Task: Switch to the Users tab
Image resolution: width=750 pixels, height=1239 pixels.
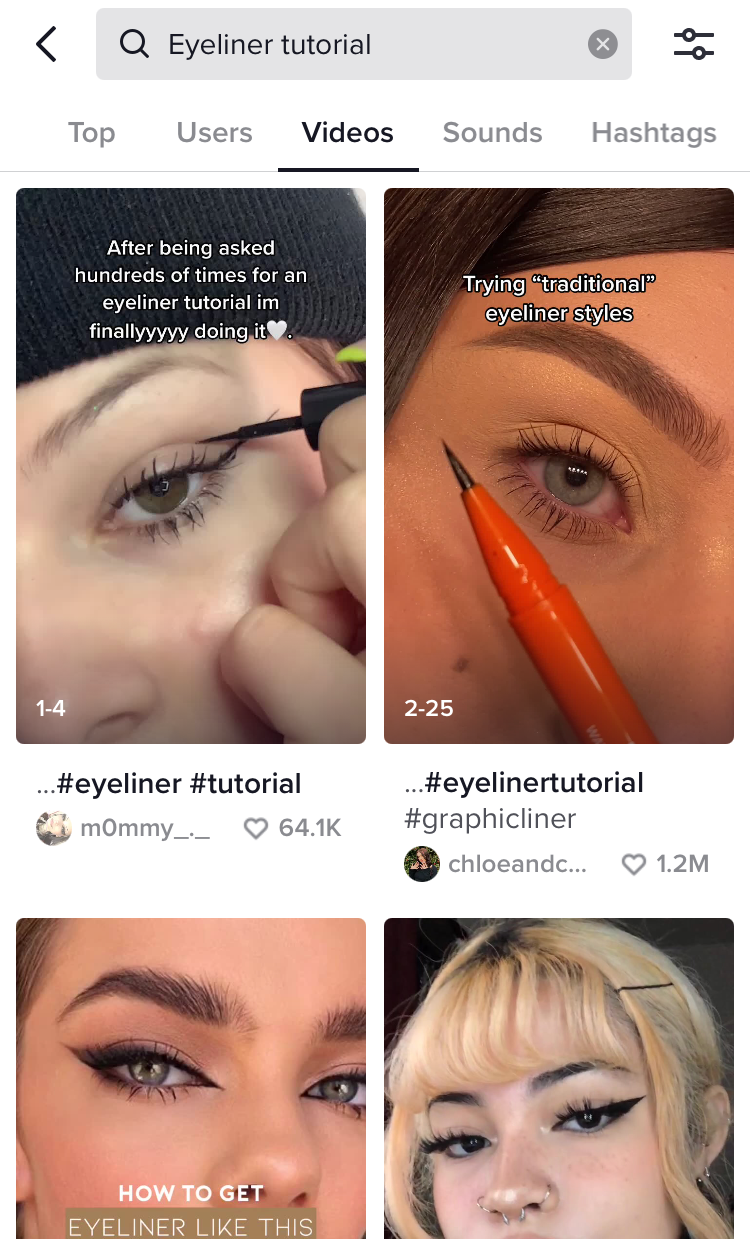Action: (214, 133)
